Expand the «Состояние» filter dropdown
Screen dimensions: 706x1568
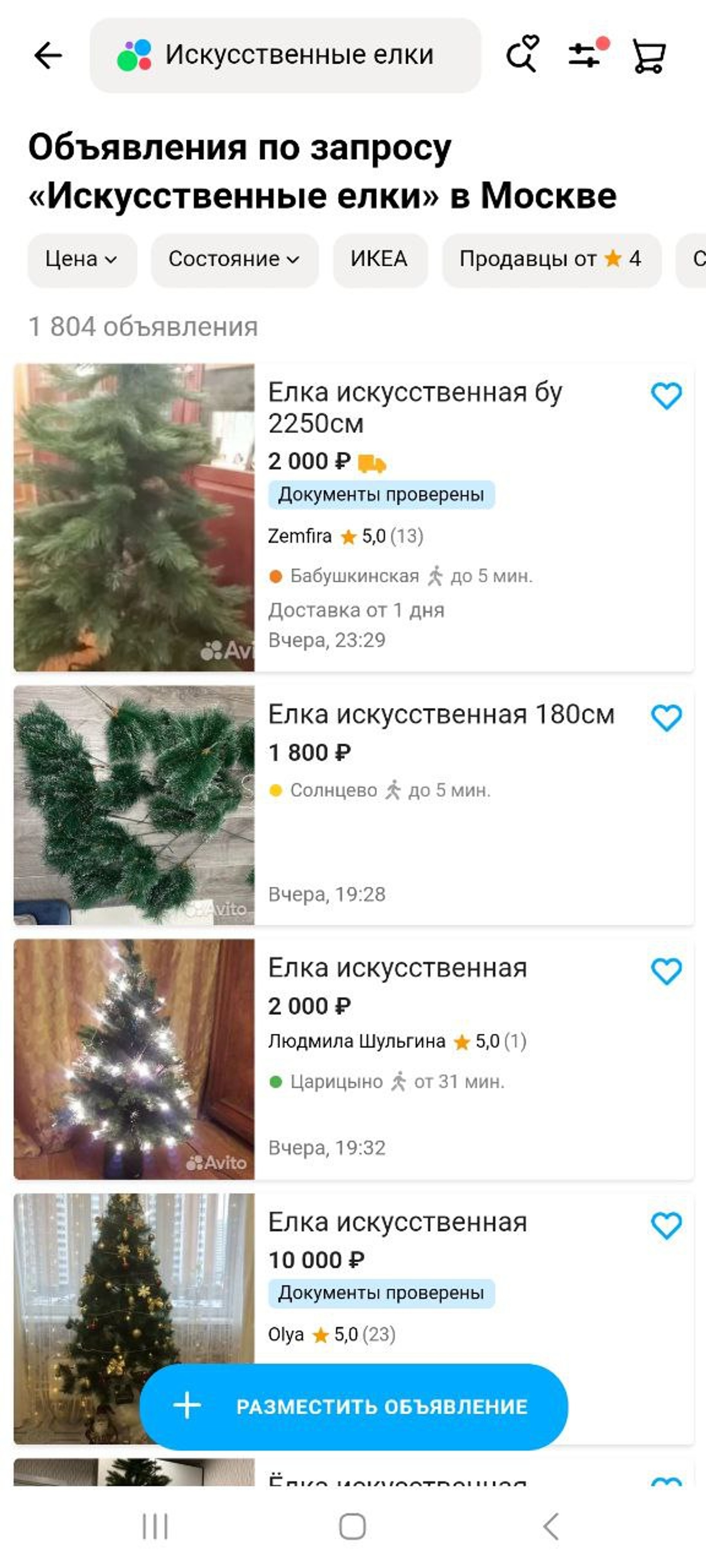(x=234, y=259)
